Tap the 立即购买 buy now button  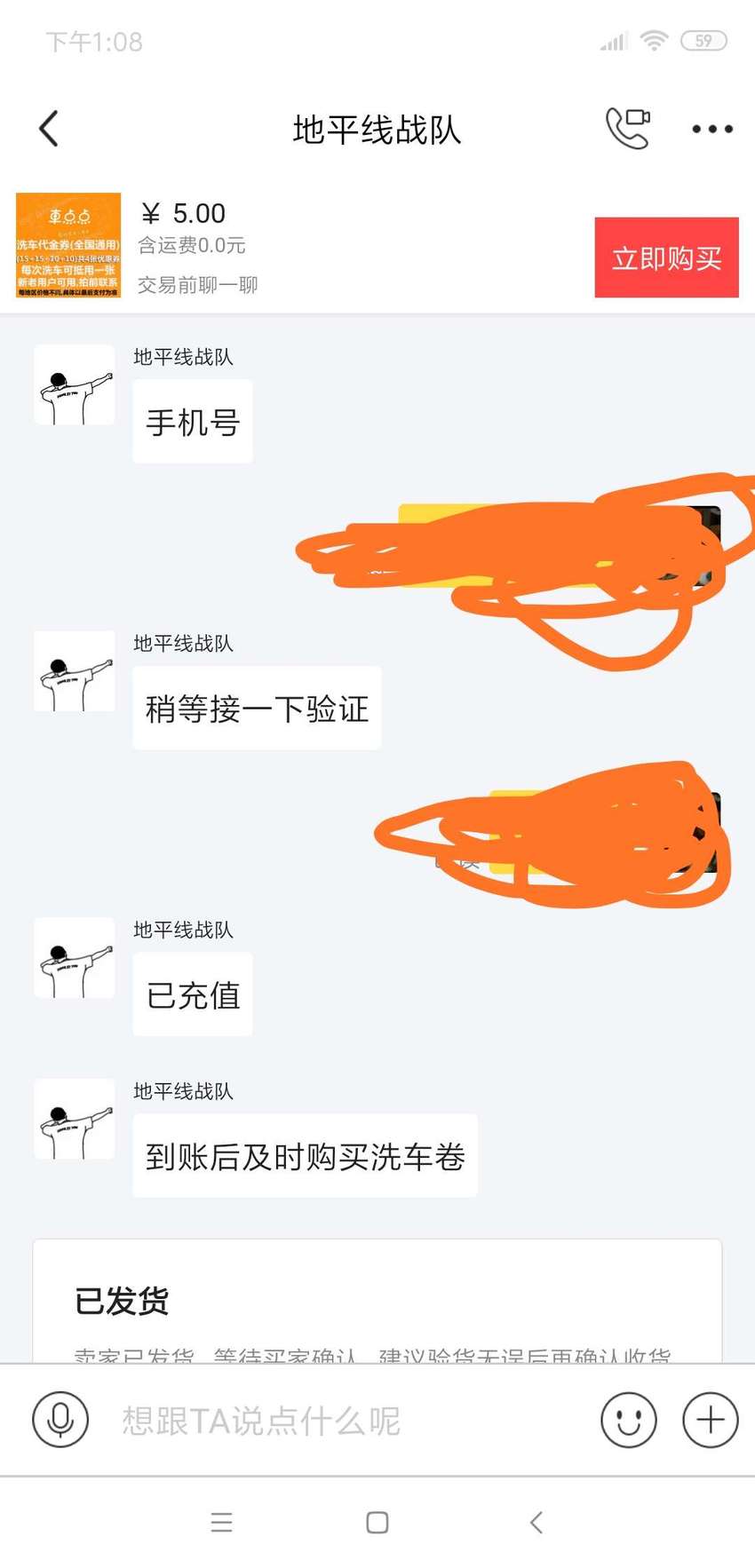click(666, 257)
